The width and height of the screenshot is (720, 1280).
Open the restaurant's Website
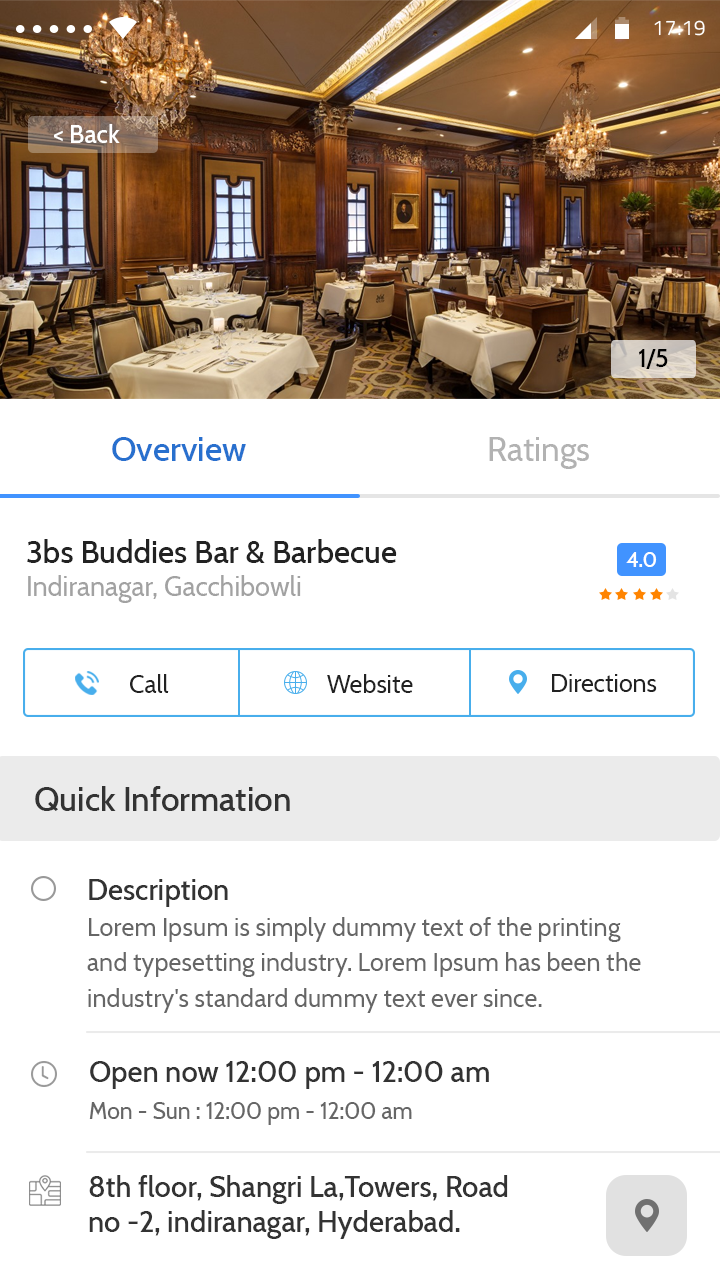click(354, 684)
